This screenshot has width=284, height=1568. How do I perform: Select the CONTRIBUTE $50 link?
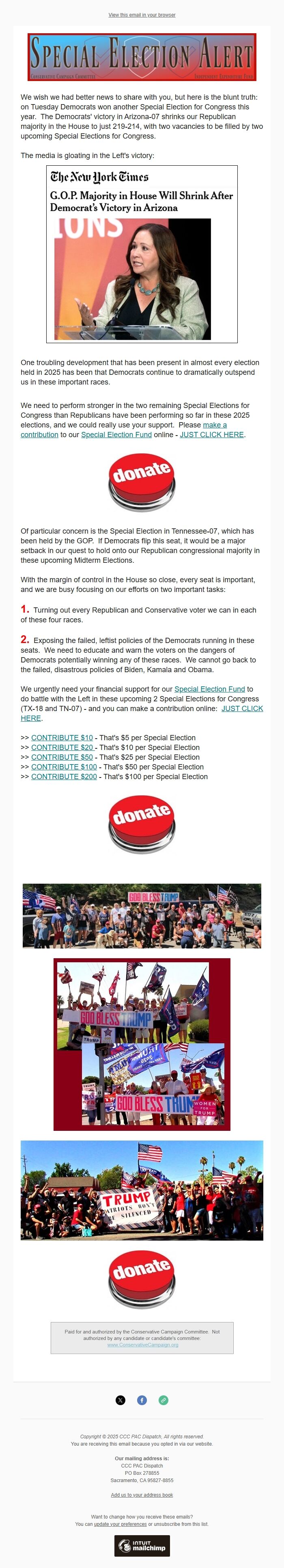coord(62,757)
